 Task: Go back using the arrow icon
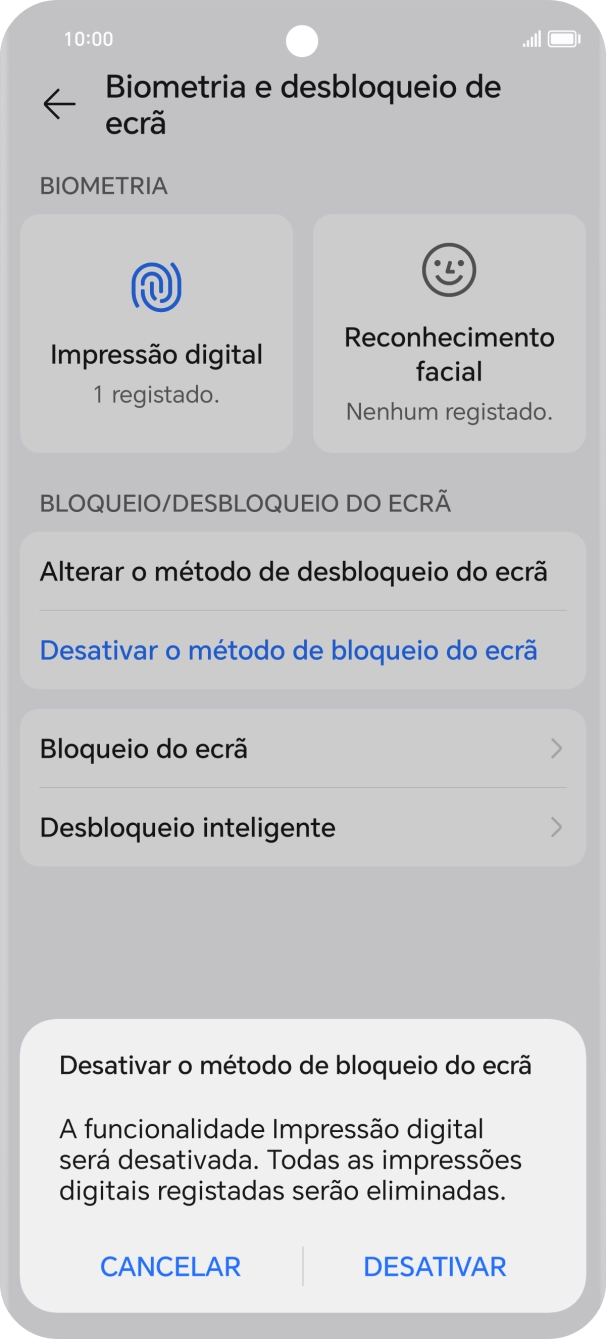[x=60, y=104]
